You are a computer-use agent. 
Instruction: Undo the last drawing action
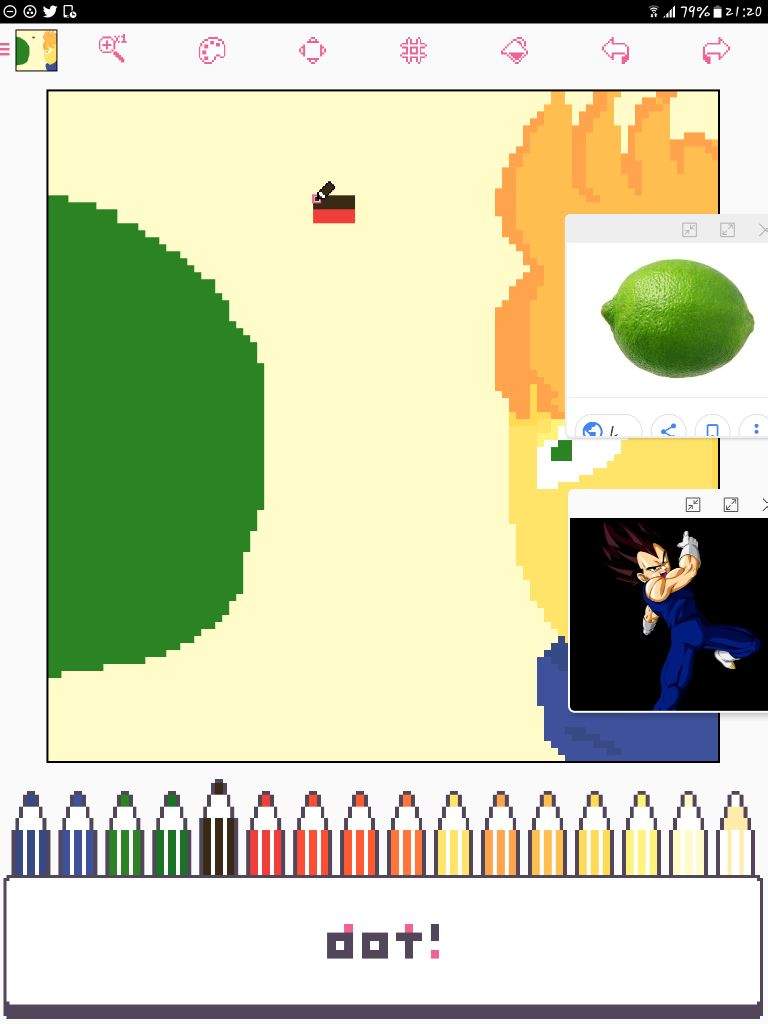615,50
